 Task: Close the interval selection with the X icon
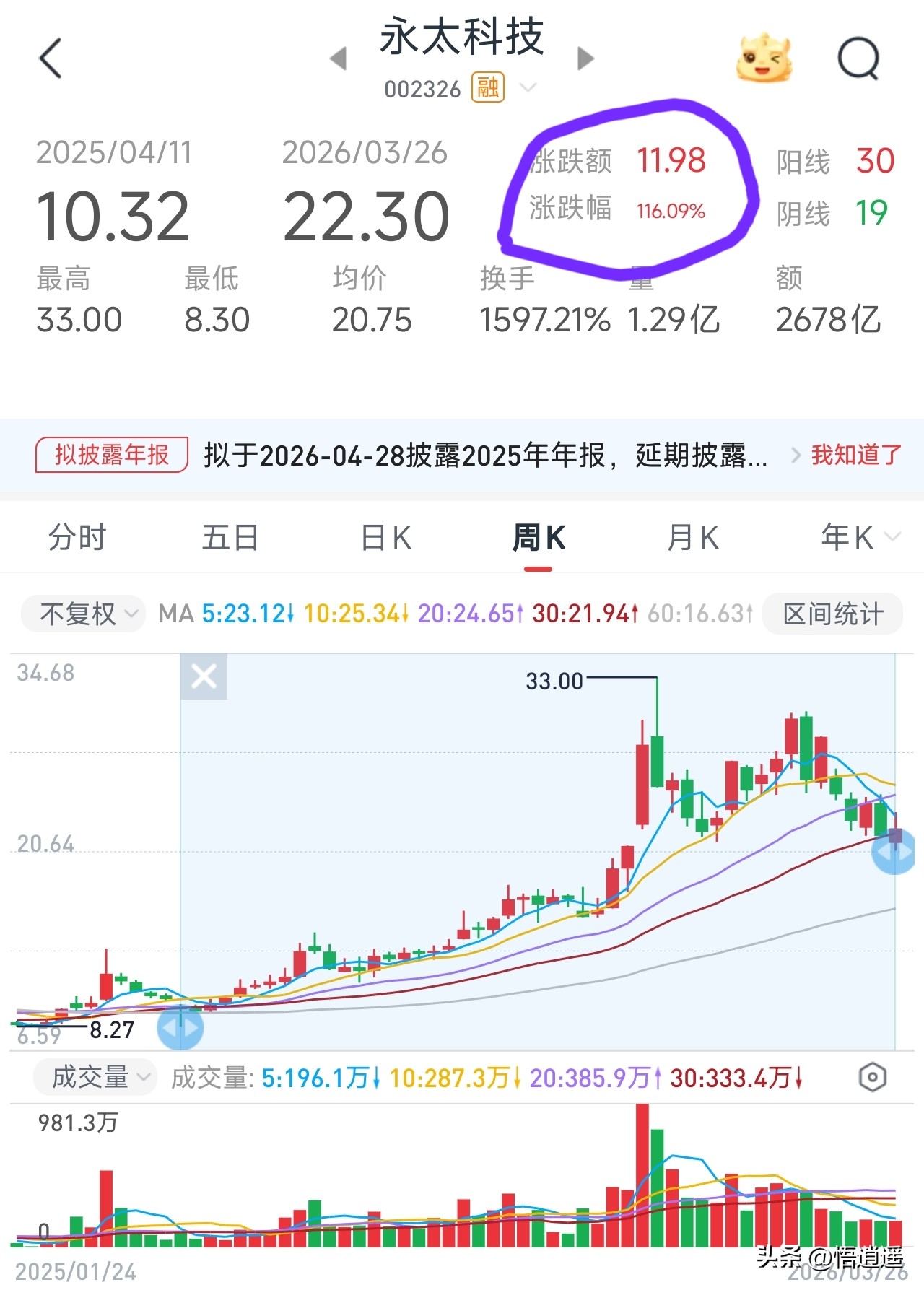204,676
